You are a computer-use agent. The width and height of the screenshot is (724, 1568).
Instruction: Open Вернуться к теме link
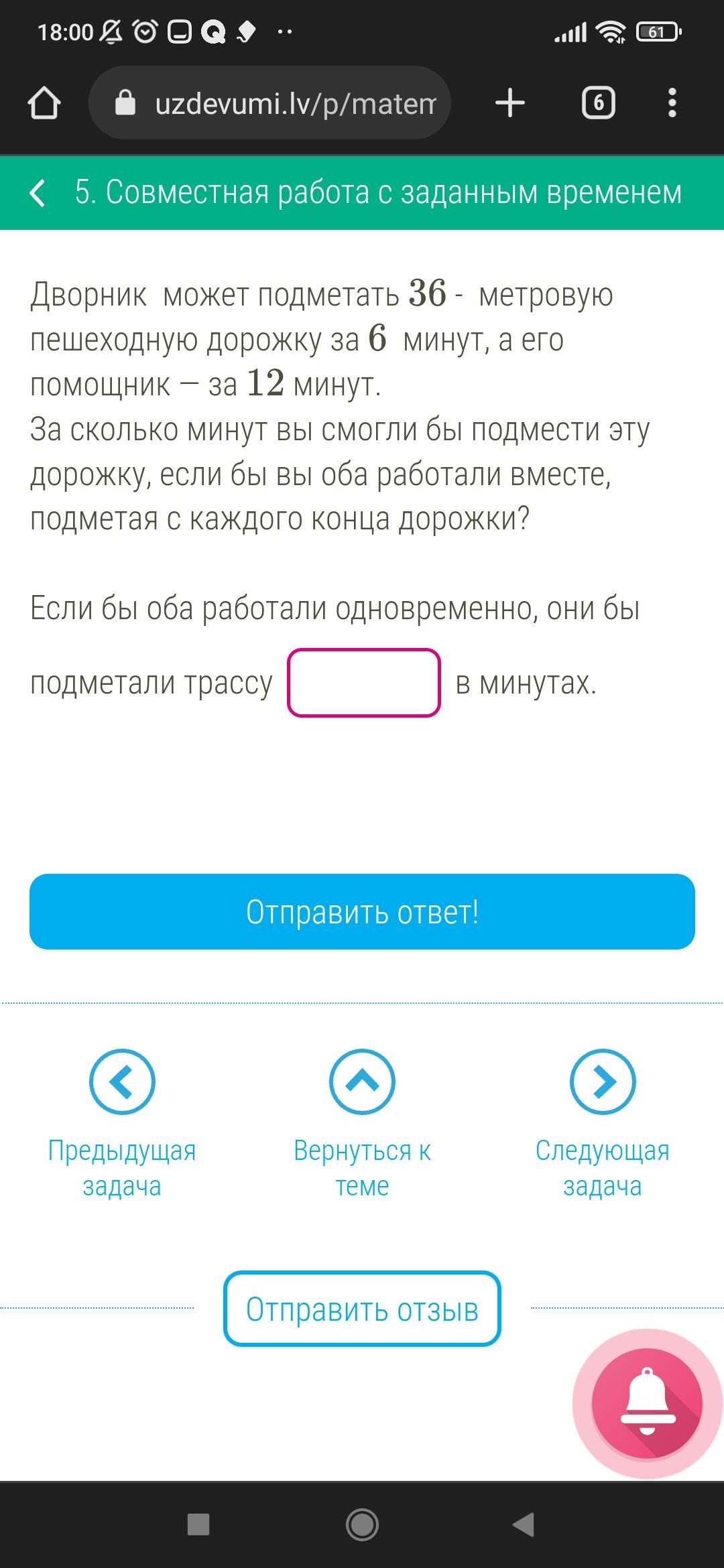coord(362,1124)
